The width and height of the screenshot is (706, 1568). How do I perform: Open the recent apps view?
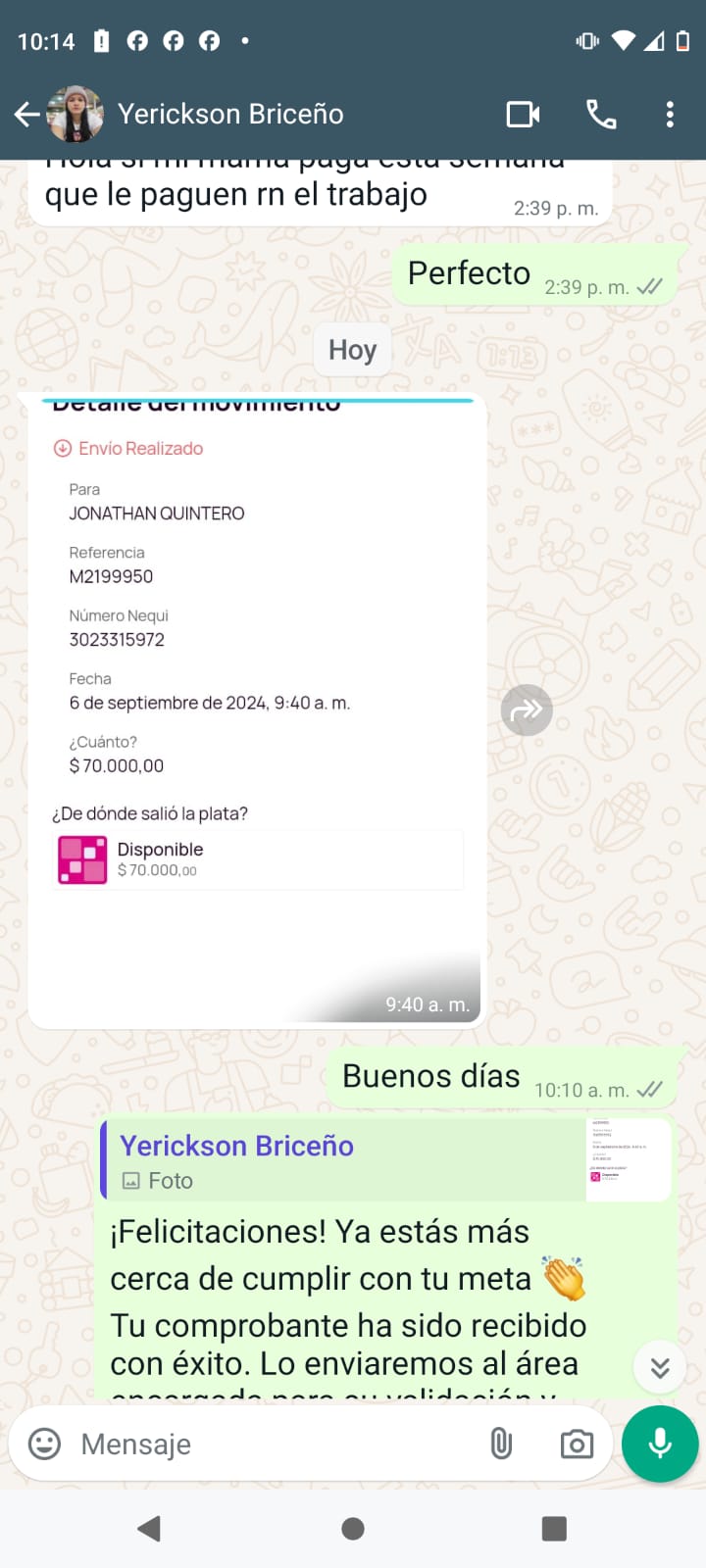tap(554, 1529)
